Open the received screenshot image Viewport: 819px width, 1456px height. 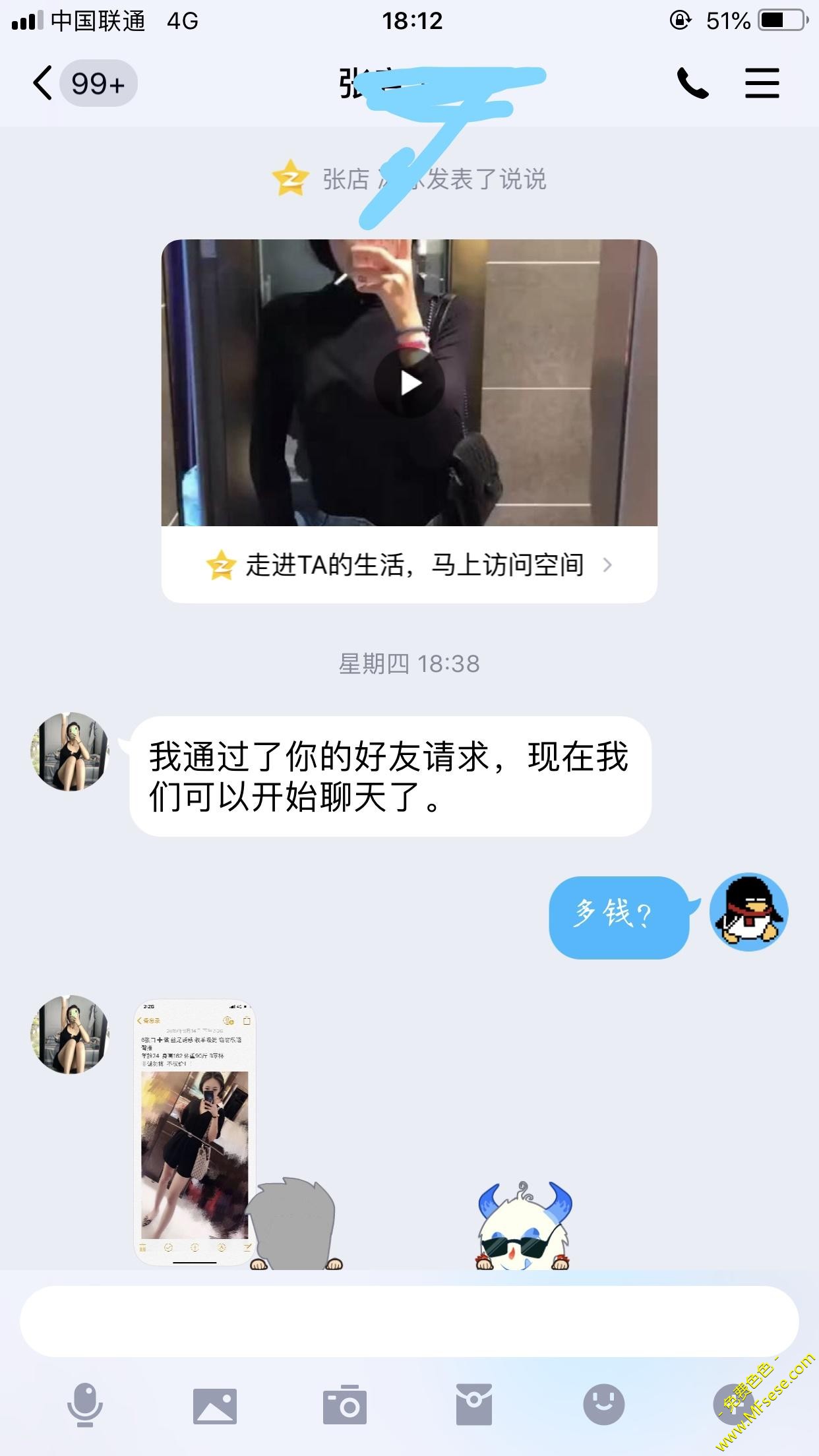195,1133
